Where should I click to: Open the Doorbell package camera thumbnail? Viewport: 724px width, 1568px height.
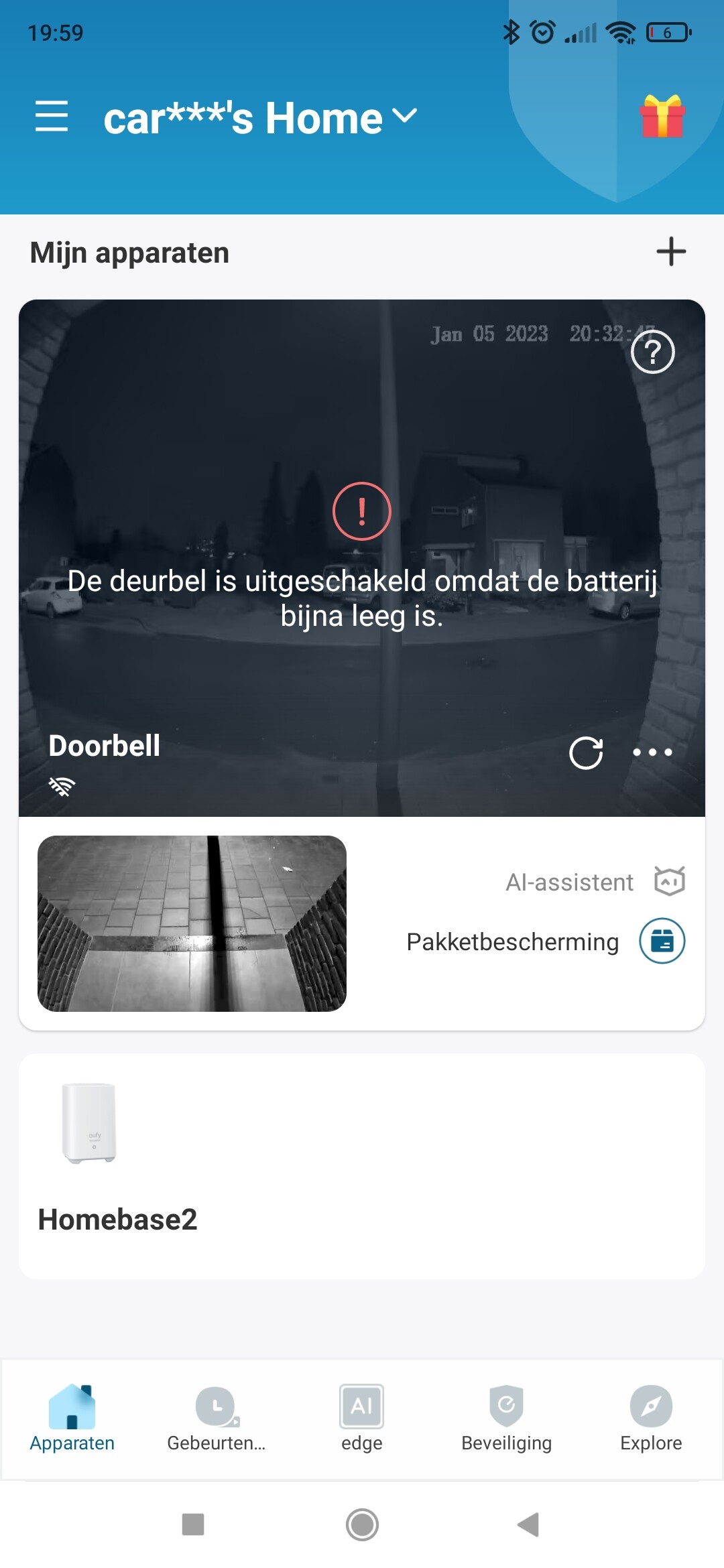tap(192, 923)
